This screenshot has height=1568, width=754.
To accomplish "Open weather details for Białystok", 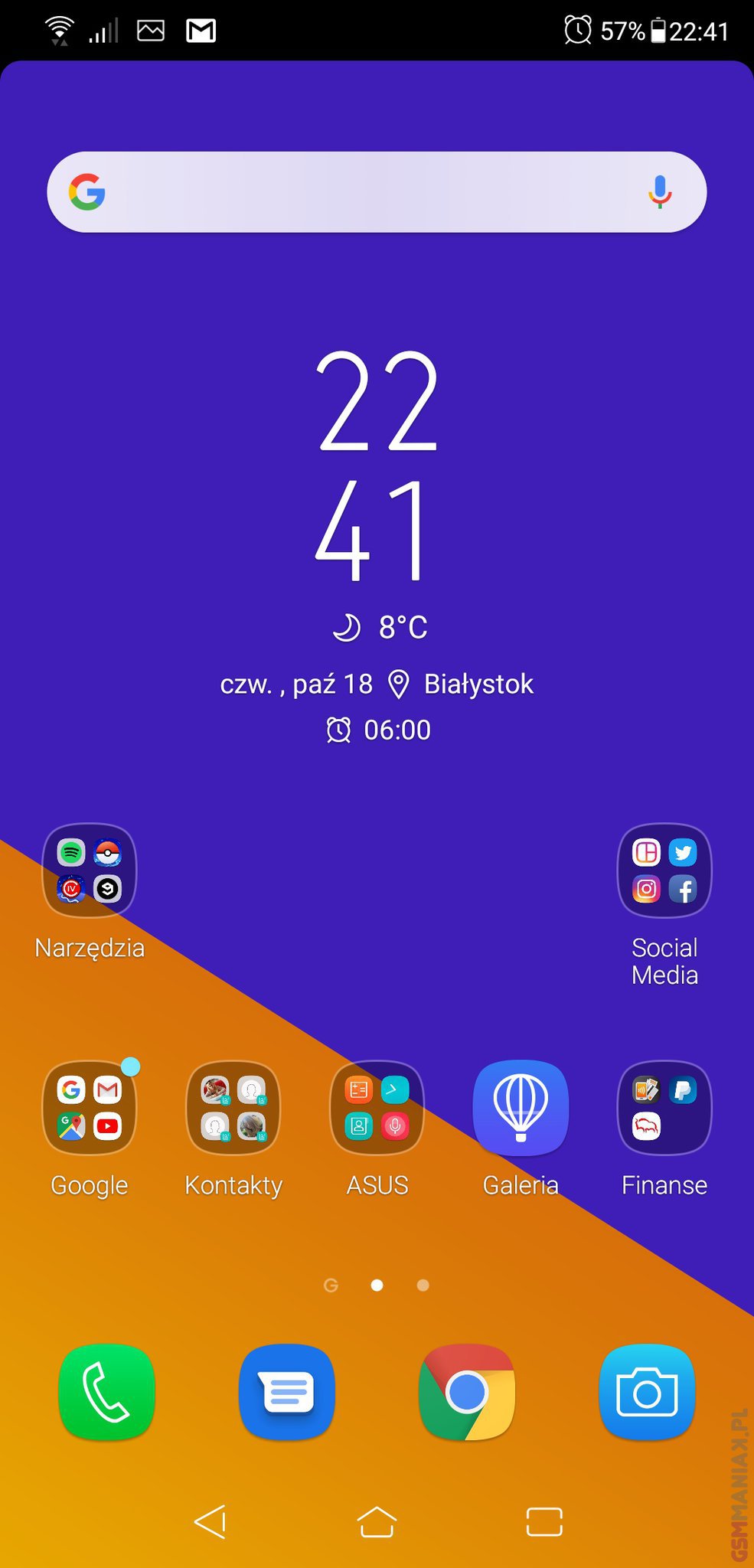I will coord(380,628).
